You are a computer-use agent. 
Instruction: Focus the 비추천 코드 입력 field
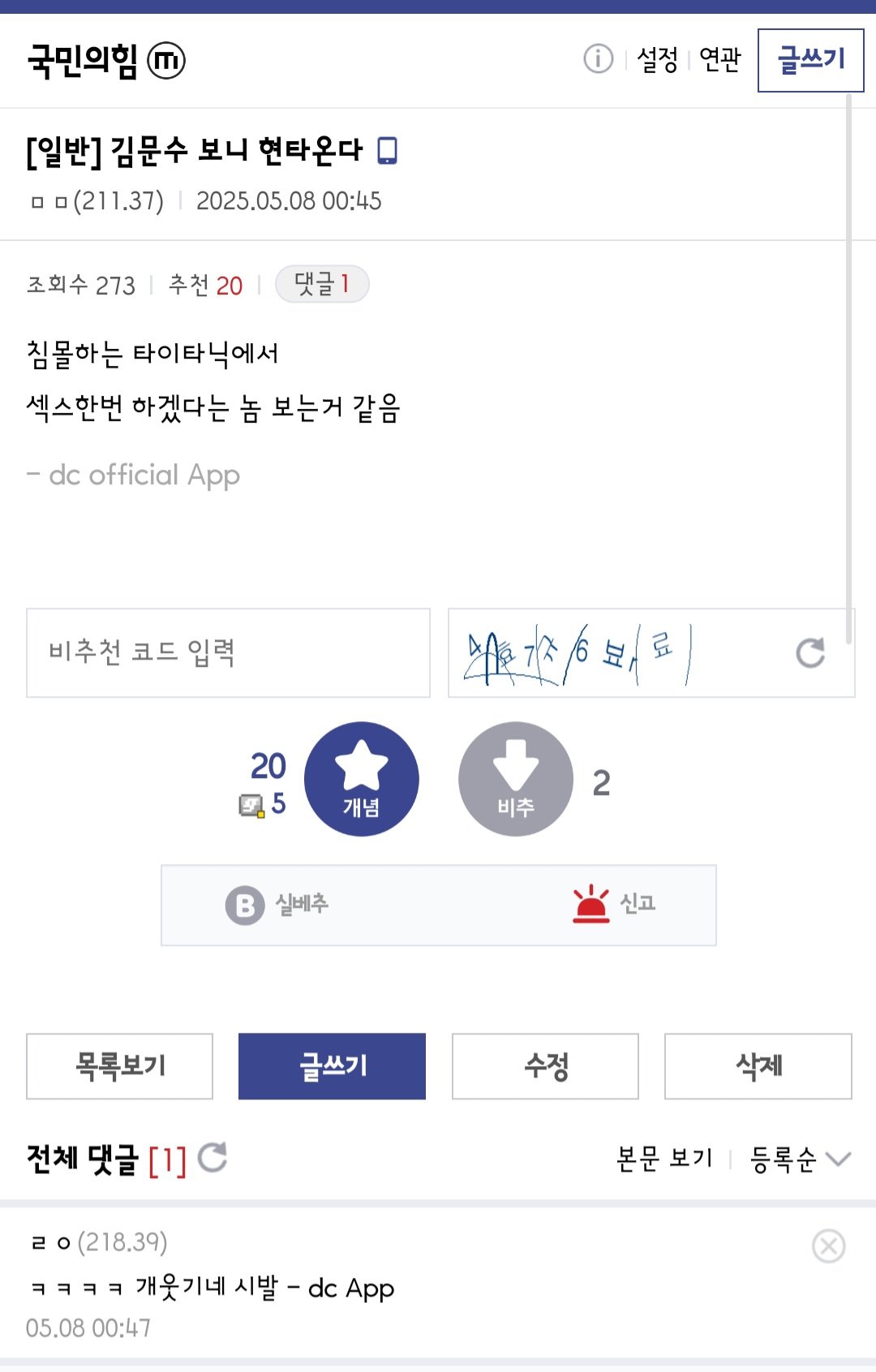228,652
